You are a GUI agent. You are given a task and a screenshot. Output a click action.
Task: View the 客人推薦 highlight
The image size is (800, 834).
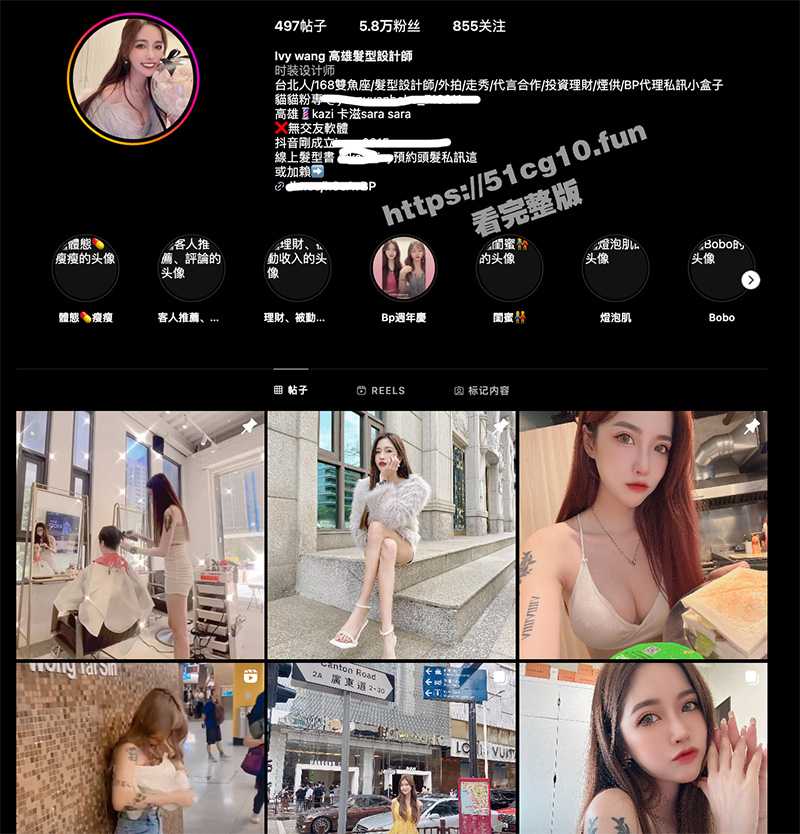click(x=191, y=269)
